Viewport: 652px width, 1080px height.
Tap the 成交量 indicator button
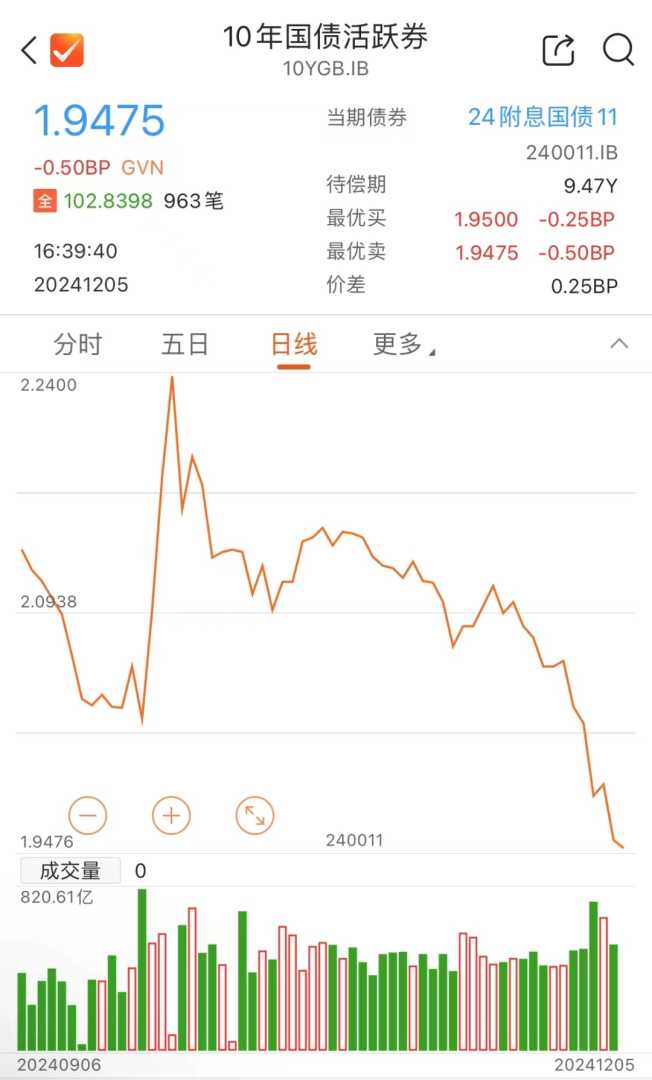[x=70, y=871]
